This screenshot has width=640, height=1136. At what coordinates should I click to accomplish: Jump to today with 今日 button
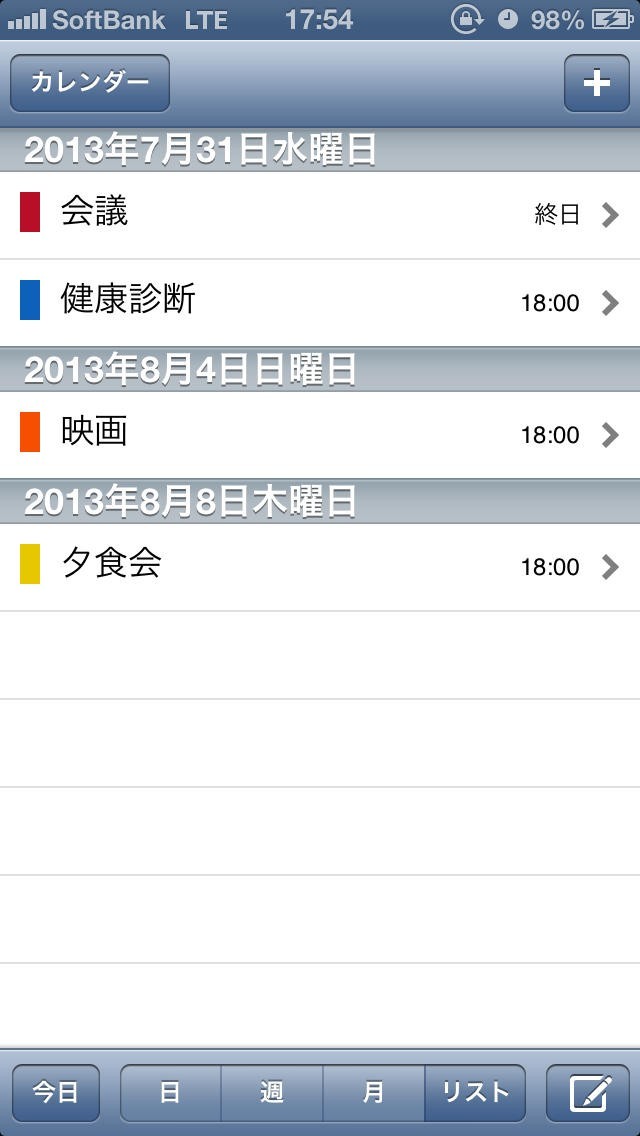pos(56,1093)
